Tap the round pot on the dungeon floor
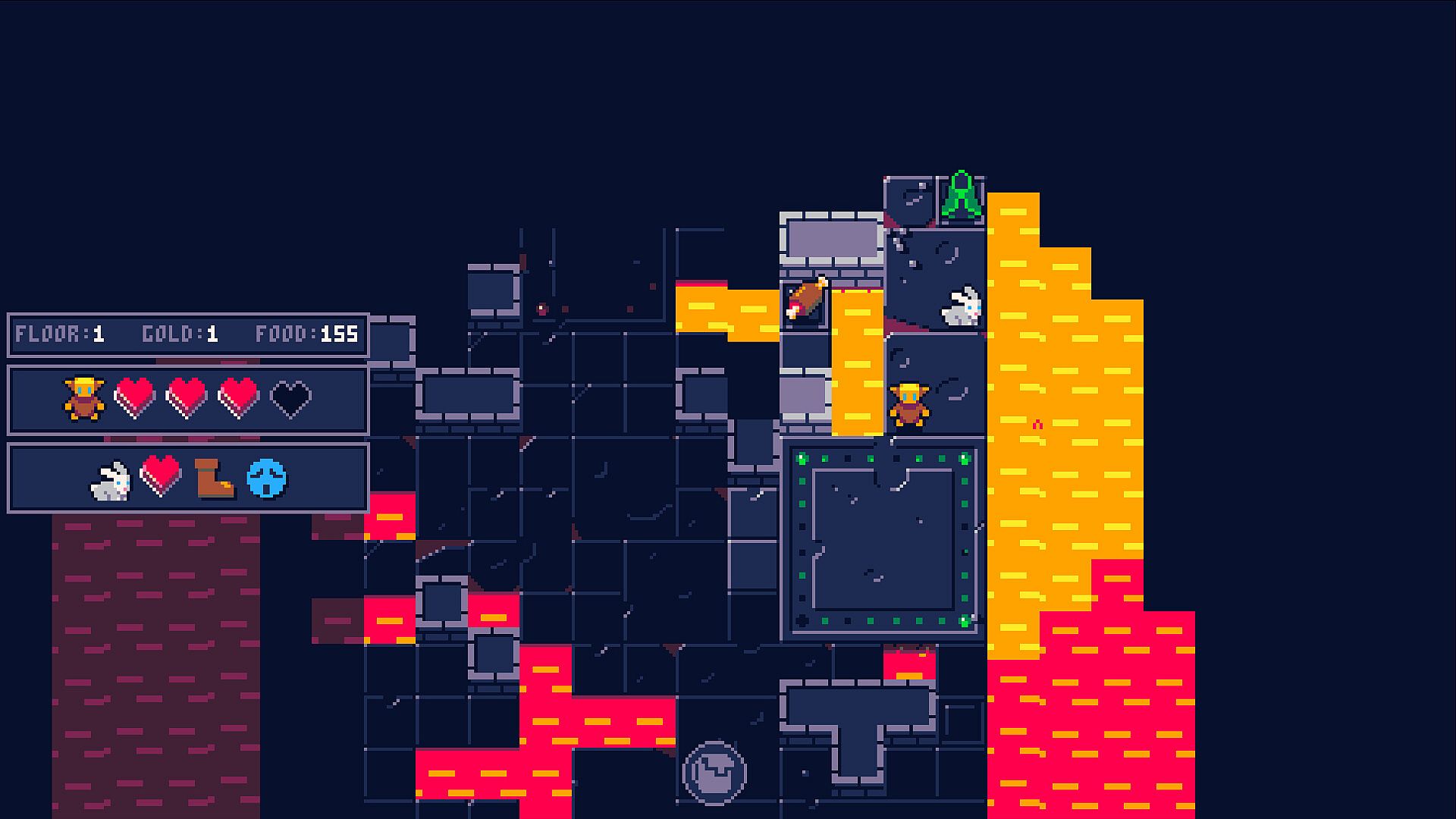Image resolution: width=1456 pixels, height=819 pixels. [x=714, y=772]
